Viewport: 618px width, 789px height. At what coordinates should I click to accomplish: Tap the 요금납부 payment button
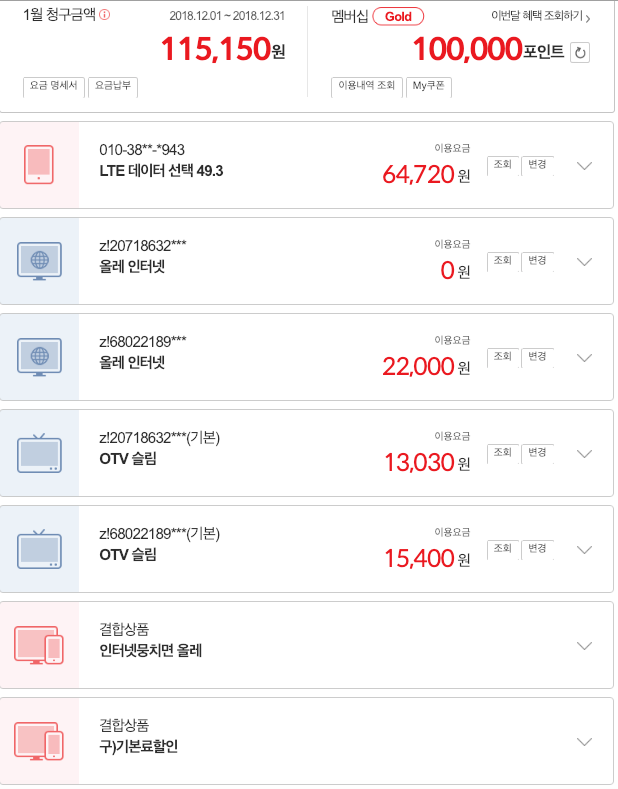[x=113, y=87]
